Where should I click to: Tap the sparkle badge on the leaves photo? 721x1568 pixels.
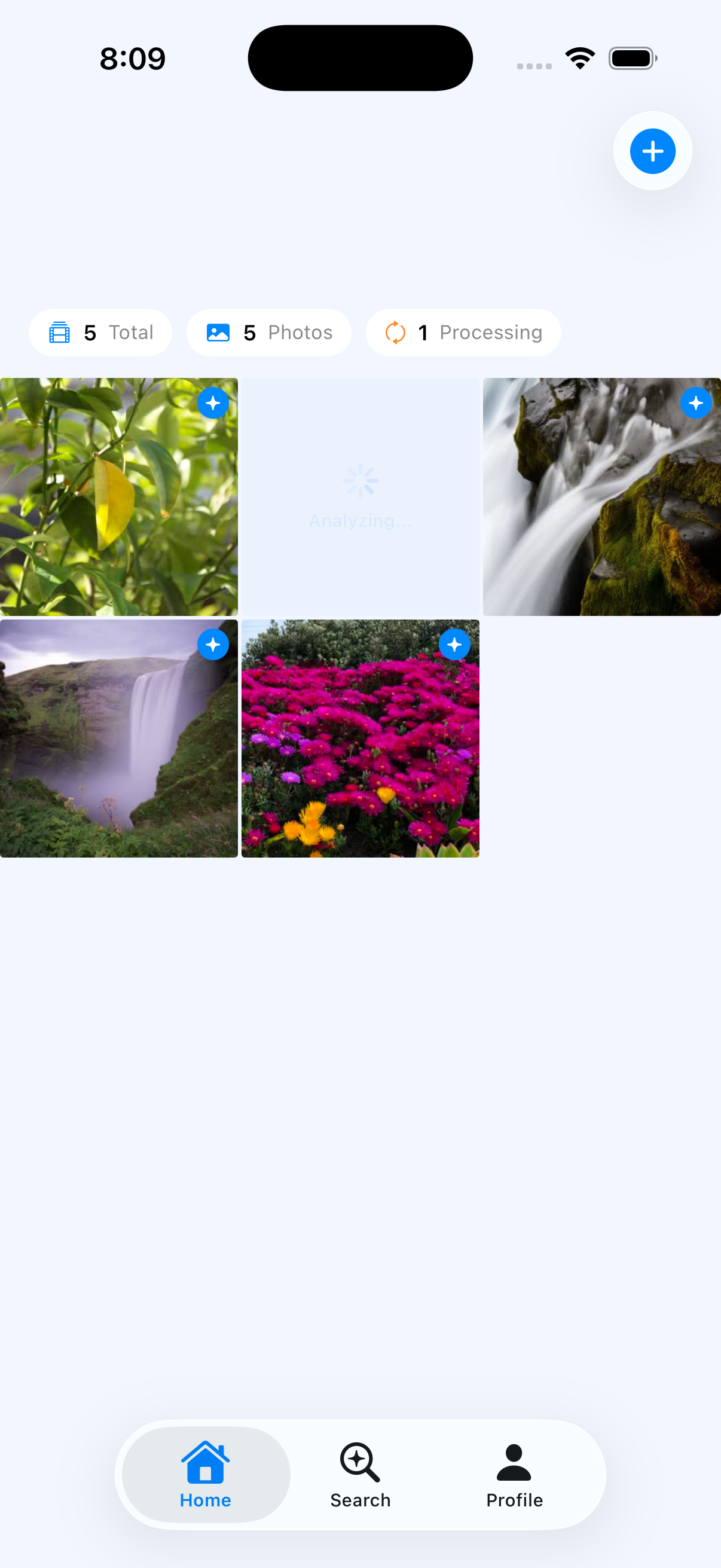click(x=213, y=403)
